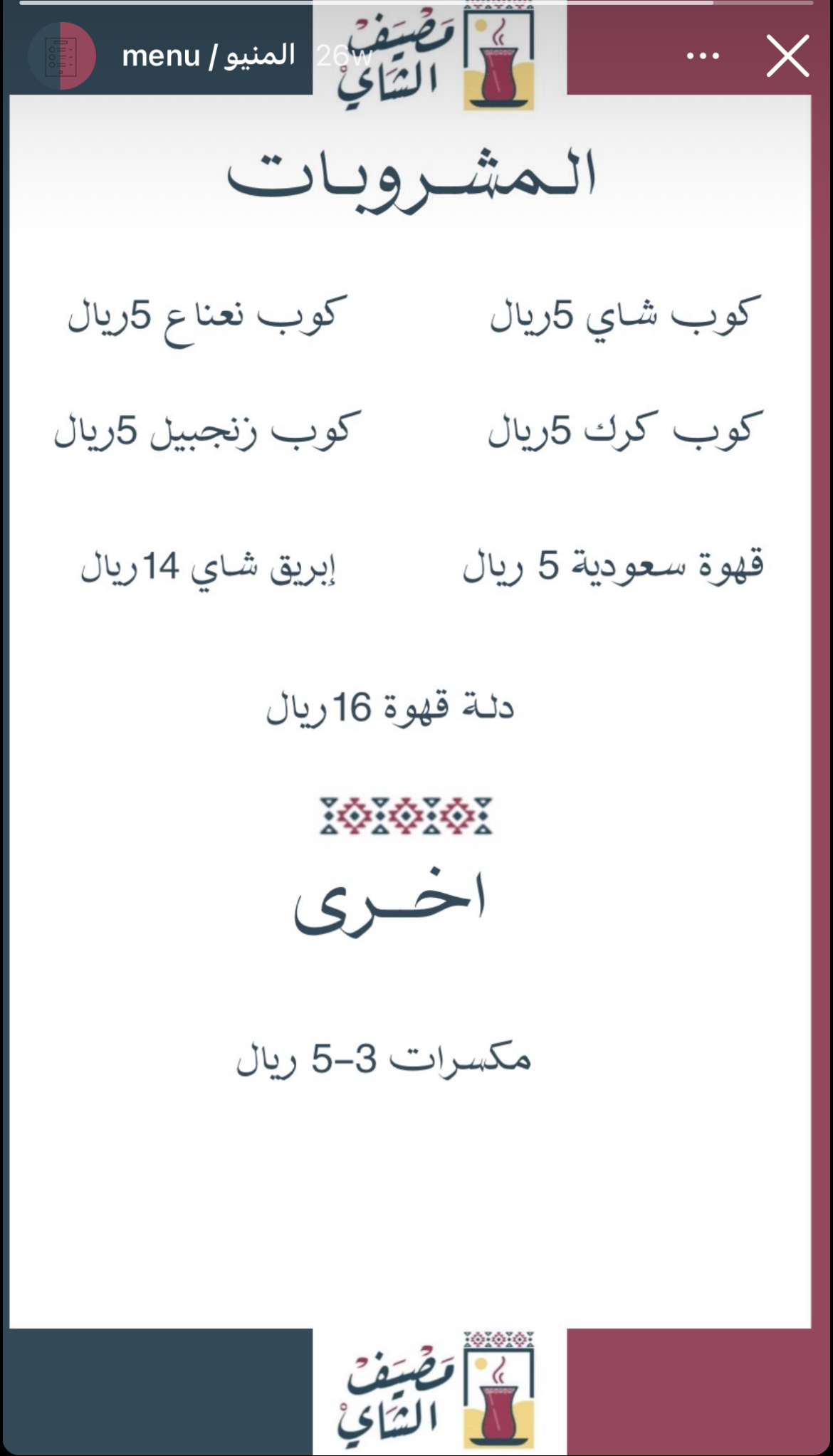
Task: Open the menu / المنيو highlight profile
Action: coord(62,56)
